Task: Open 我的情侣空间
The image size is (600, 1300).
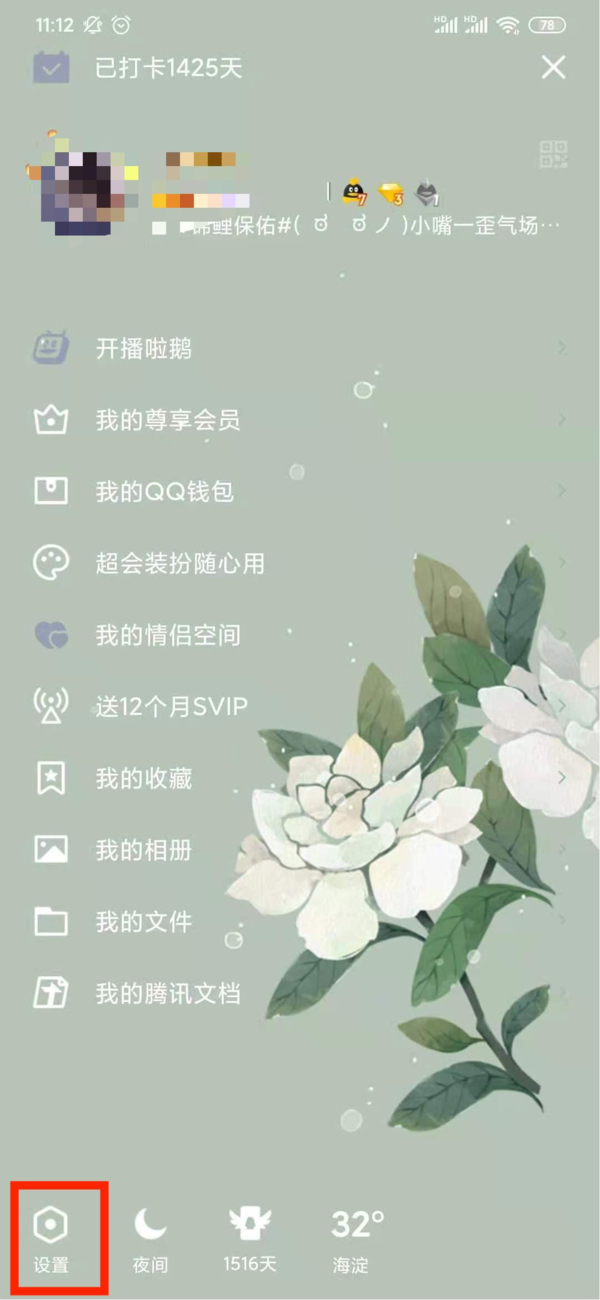Action: pyautogui.click(x=167, y=635)
